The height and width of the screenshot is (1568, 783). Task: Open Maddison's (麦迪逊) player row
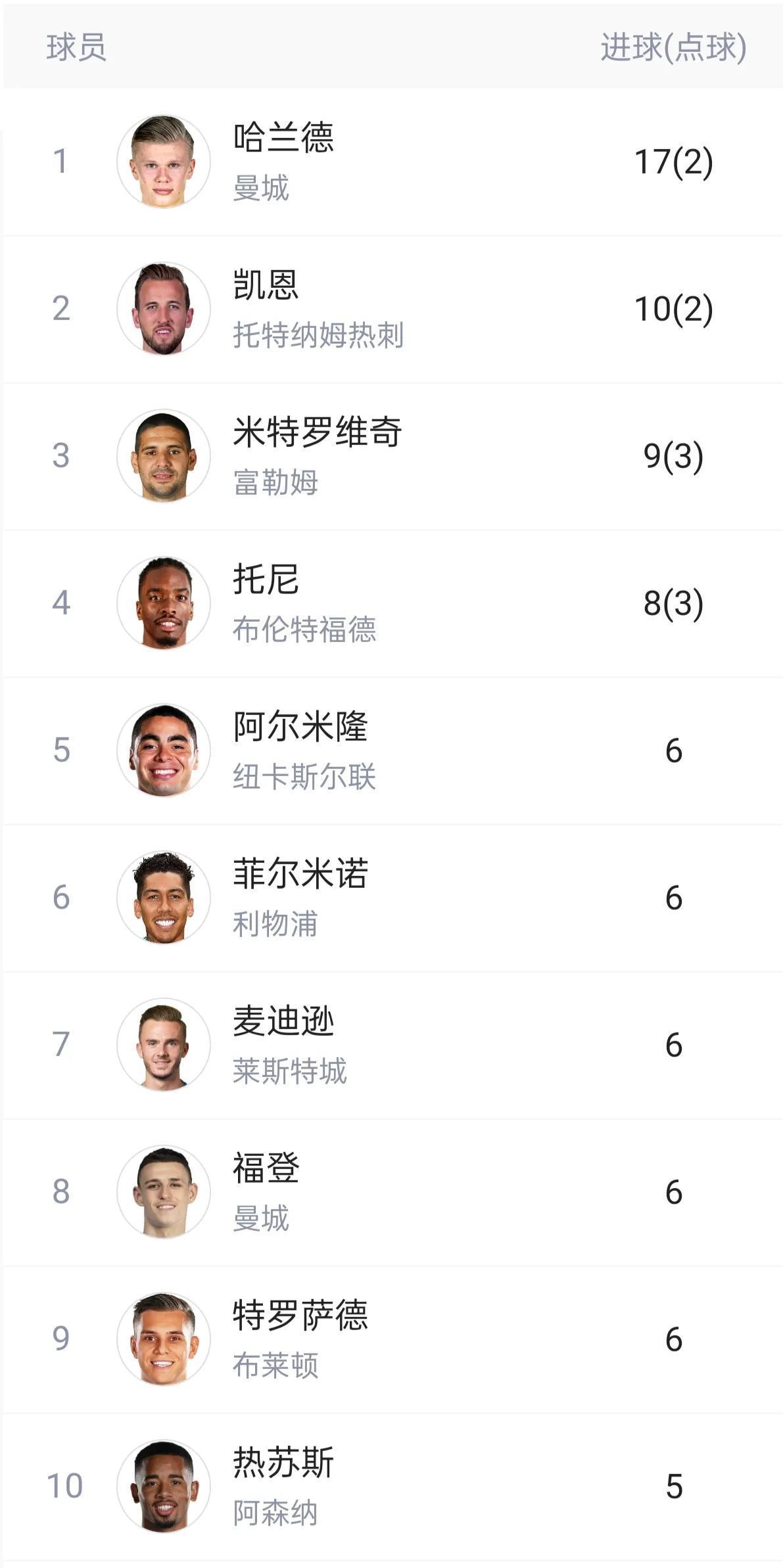(391, 1045)
